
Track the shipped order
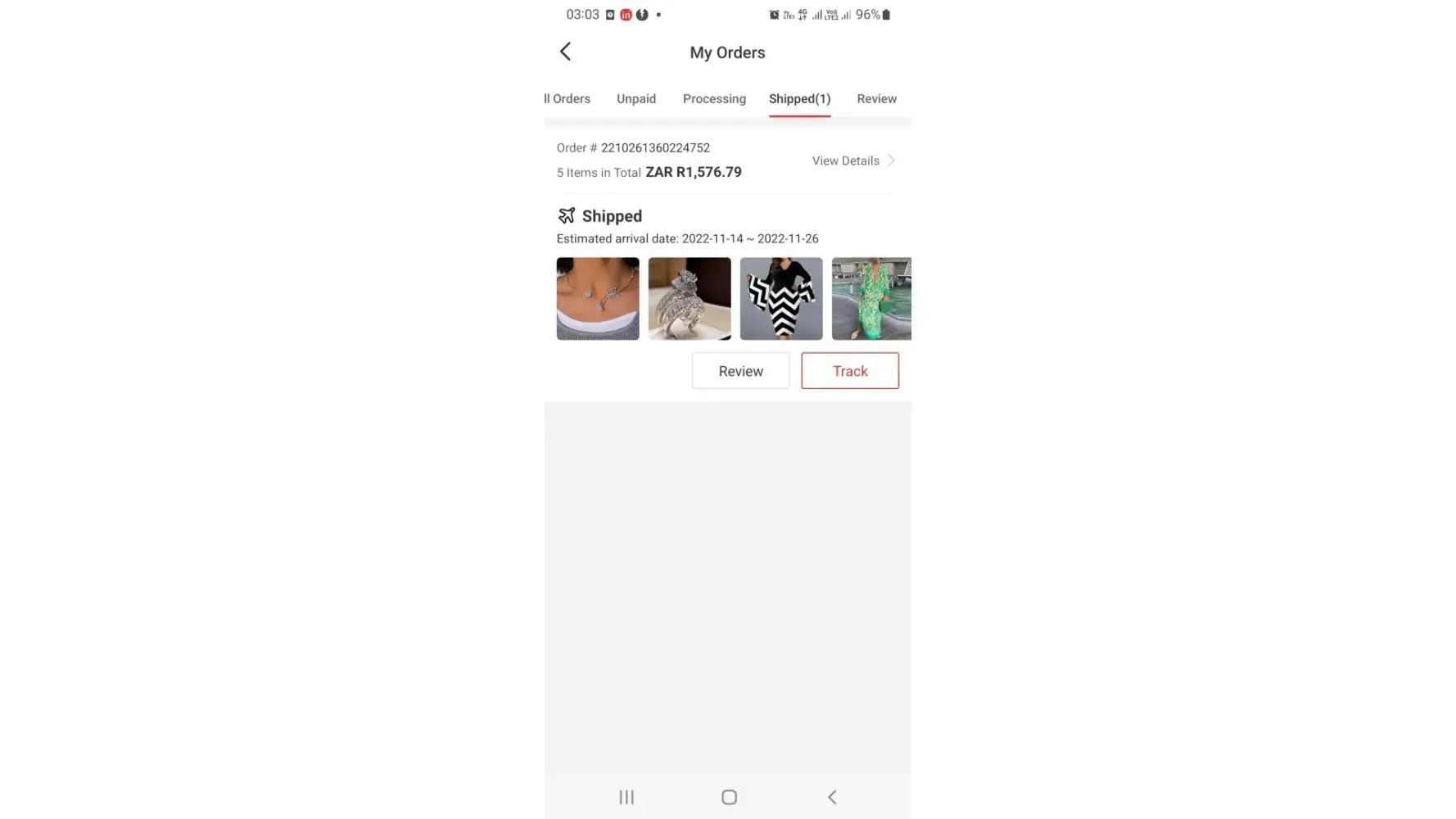pyautogui.click(x=849, y=371)
